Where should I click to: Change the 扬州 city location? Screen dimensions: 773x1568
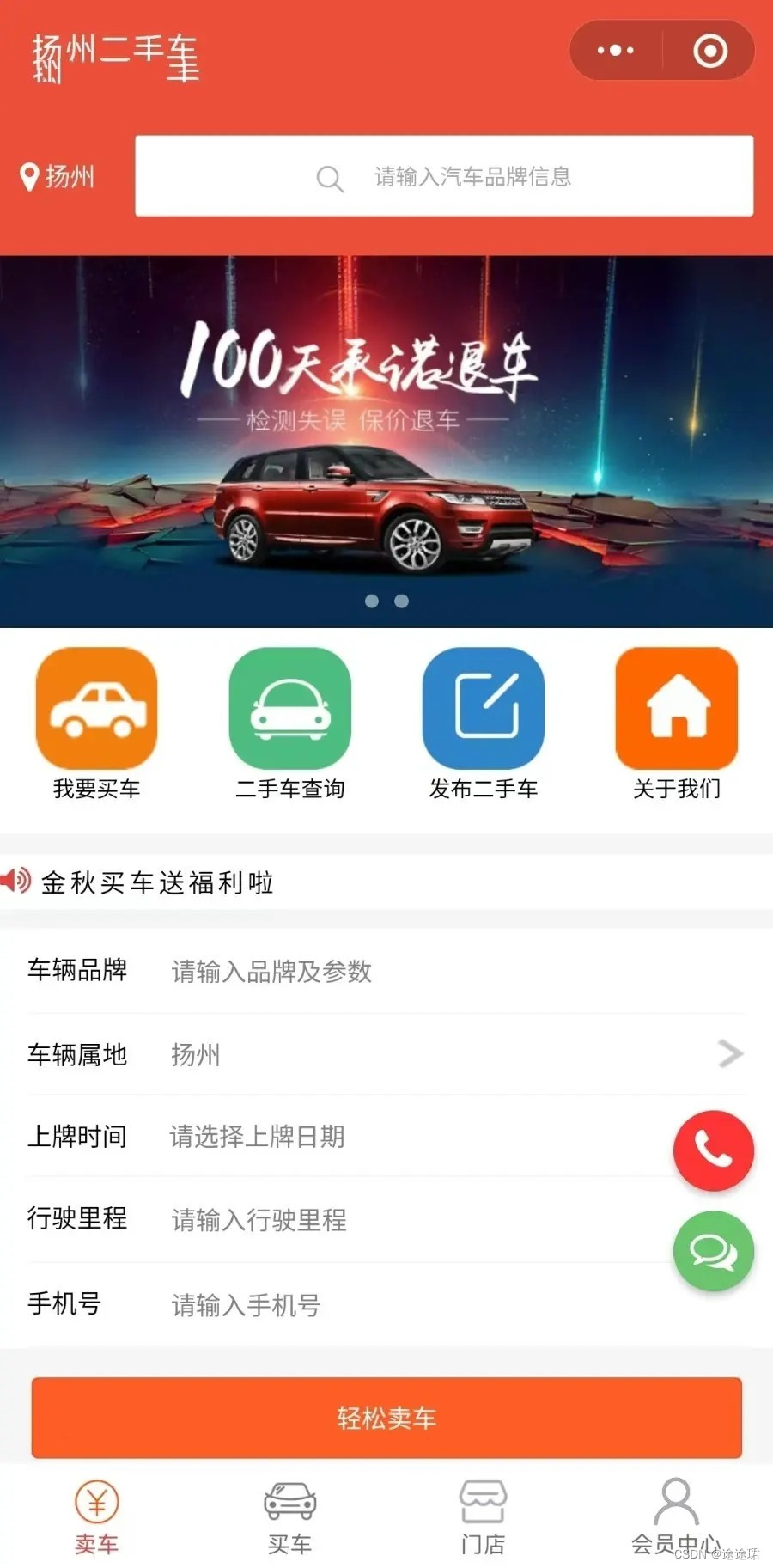click(x=58, y=177)
